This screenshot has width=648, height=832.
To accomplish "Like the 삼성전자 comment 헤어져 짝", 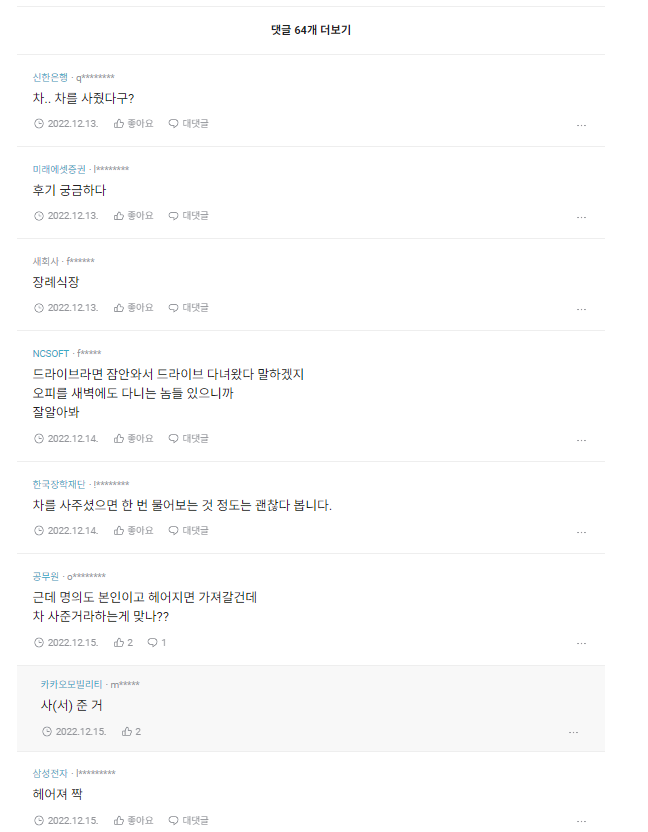I will (134, 821).
